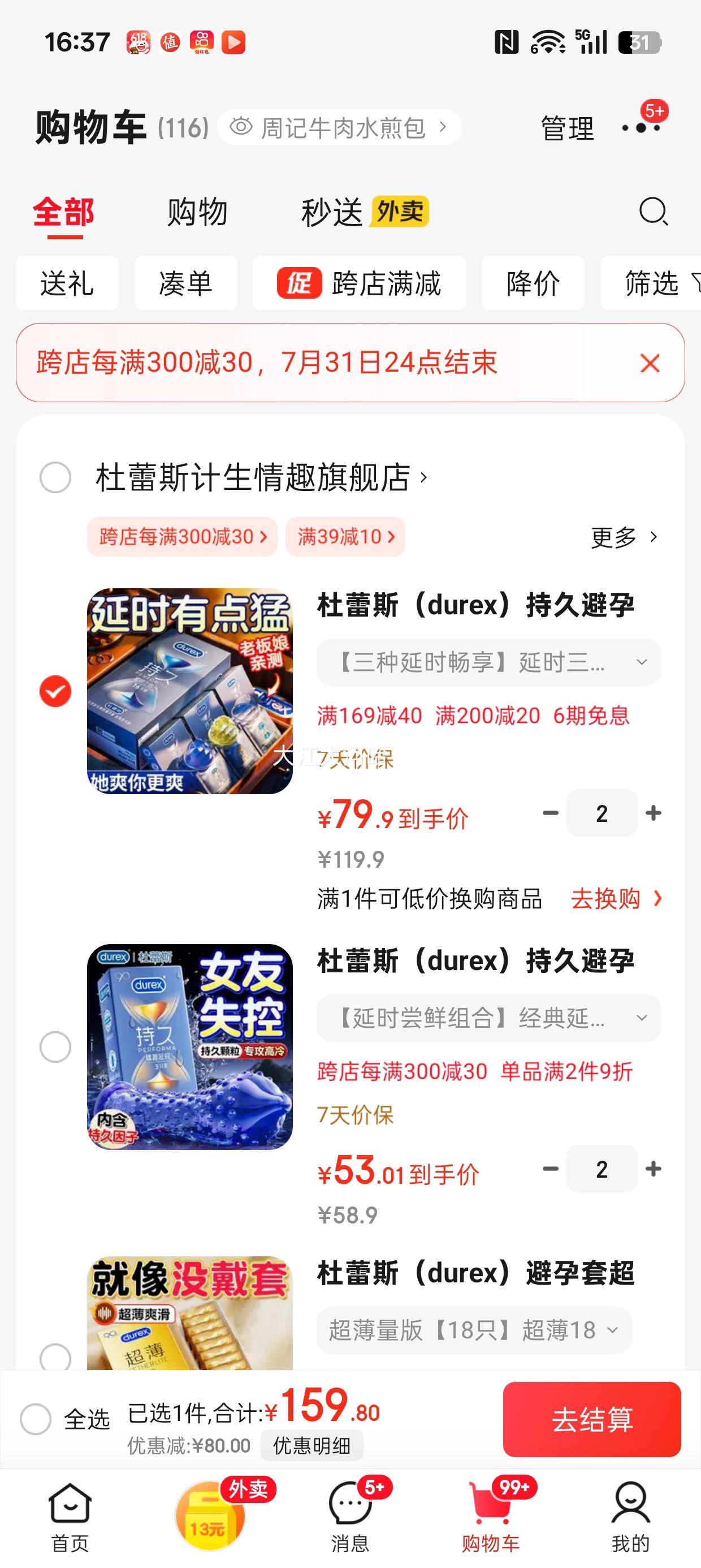Dismiss the 跨店每满300减30 banner
Image resolution: width=701 pixels, height=1568 pixels.
(x=650, y=363)
